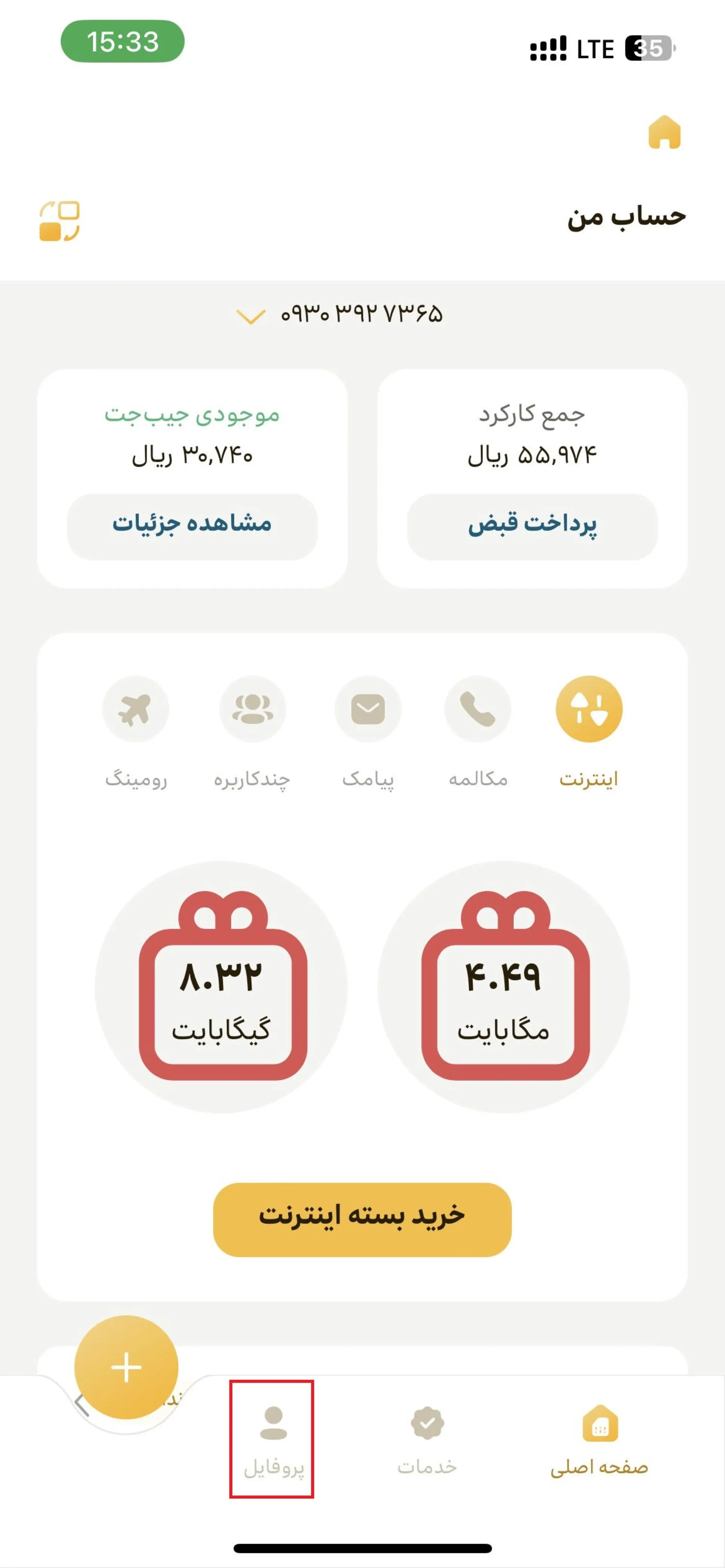Screen dimensions: 725x1568
Task: Switch to the رومینگ roaming tab
Action: pyautogui.click(x=136, y=710)
